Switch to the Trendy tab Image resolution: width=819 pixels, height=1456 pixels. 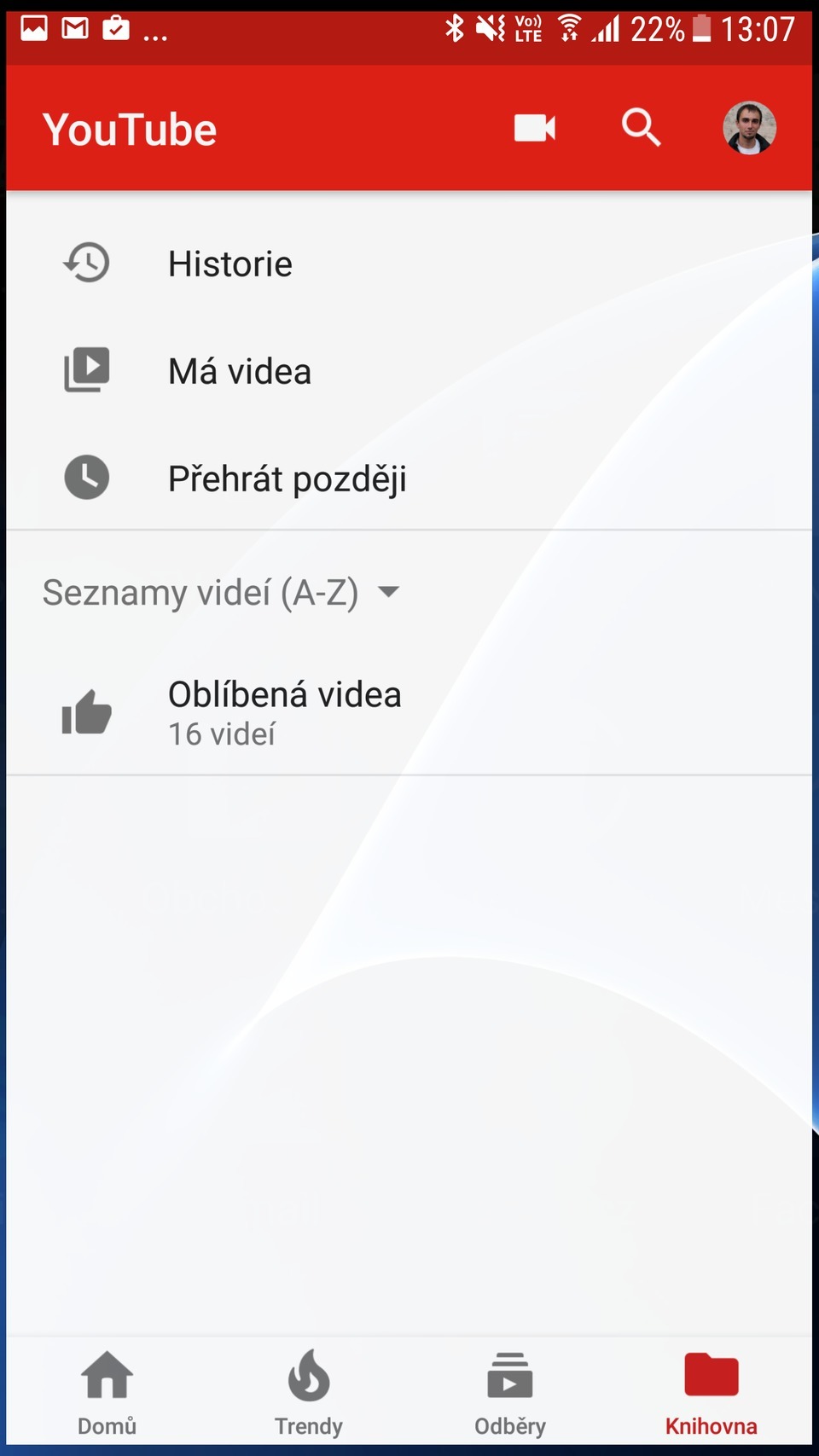click(308, 1393)
